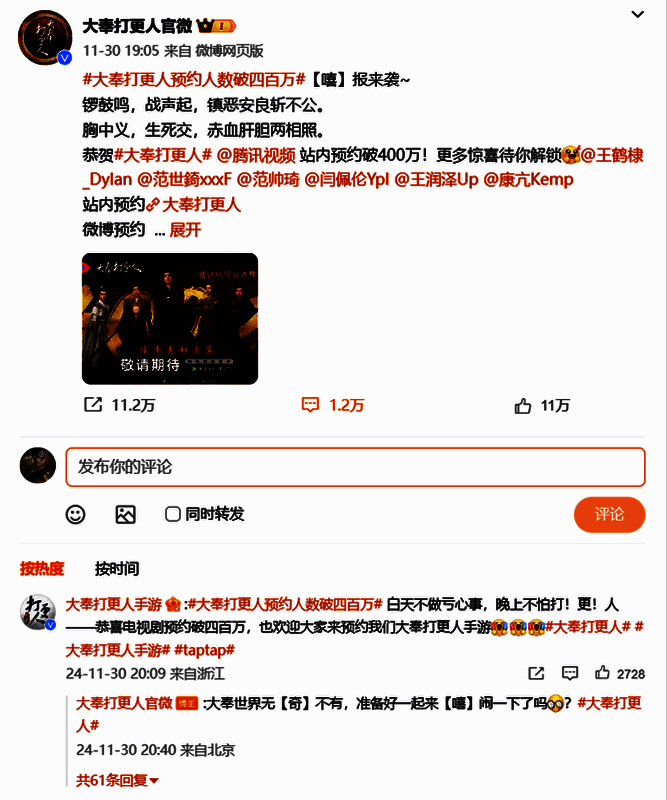Open comments showing 1.2万

click(333, 405)
